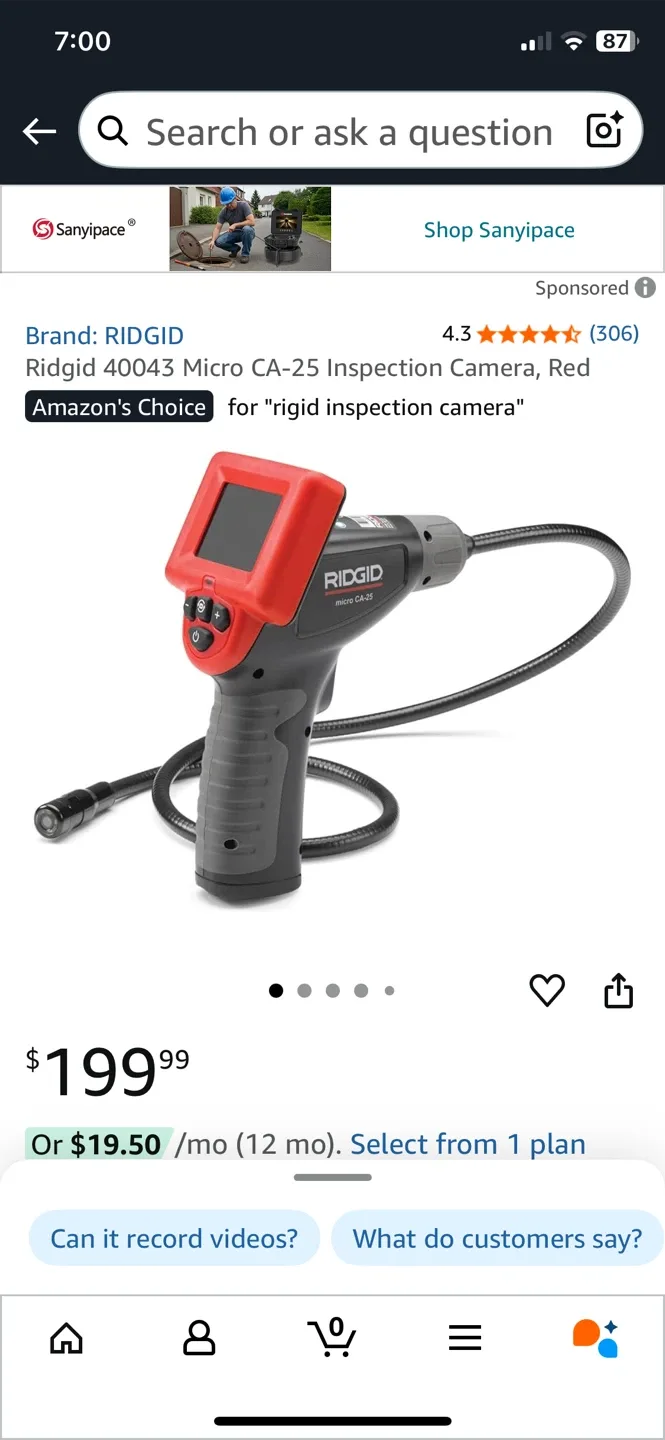Select from 1 monthly payment plan

pyautogui.click(x=467, y=1144)
